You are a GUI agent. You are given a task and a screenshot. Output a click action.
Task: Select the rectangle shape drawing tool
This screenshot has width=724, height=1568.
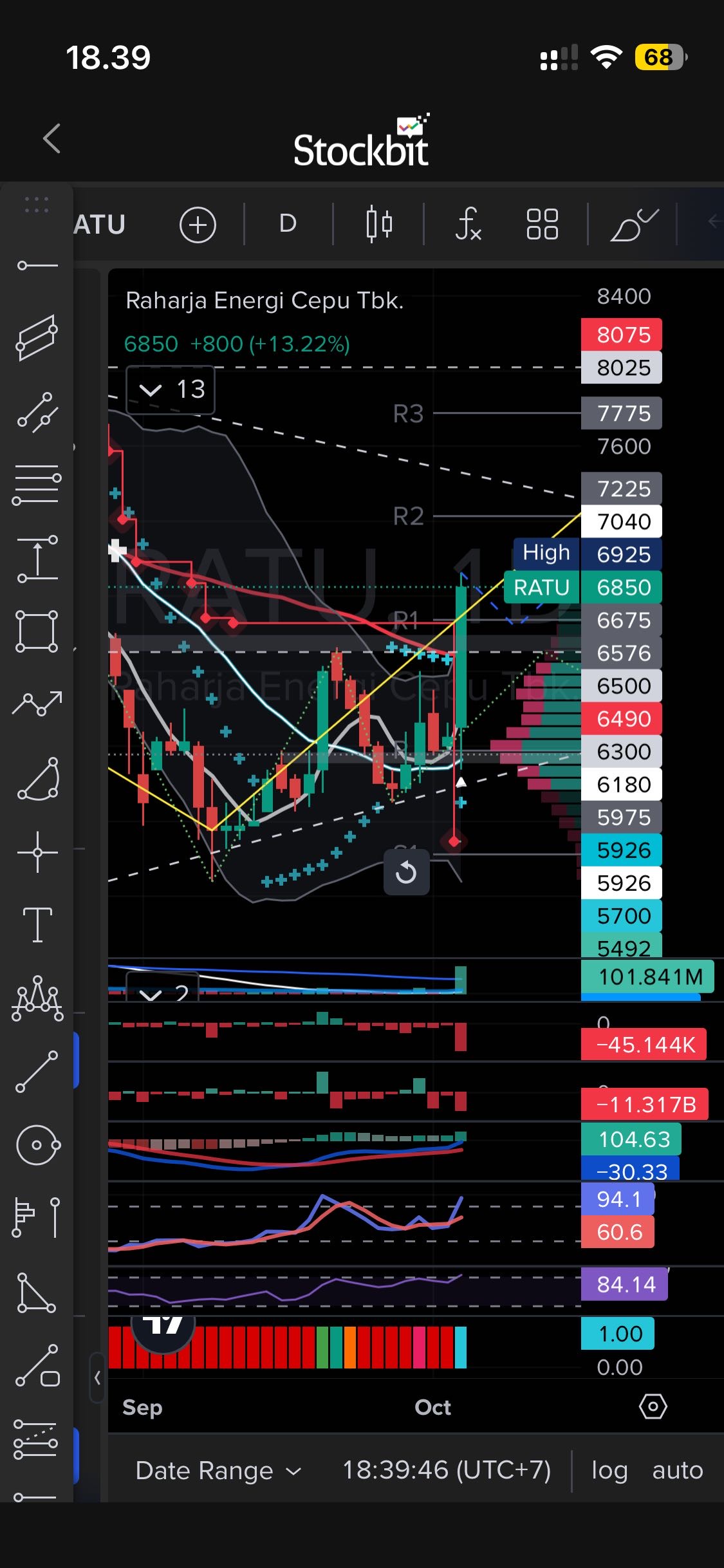(x=37, y=631)
